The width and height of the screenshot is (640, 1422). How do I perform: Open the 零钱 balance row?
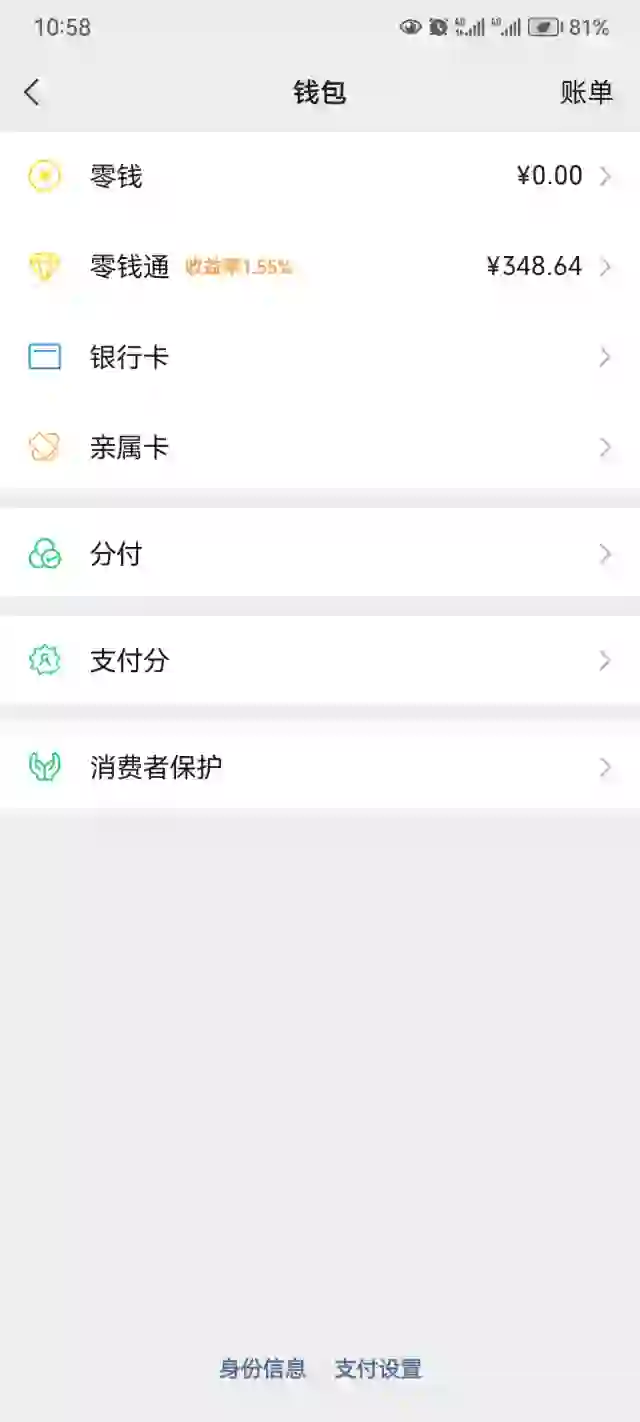(320, 177)
